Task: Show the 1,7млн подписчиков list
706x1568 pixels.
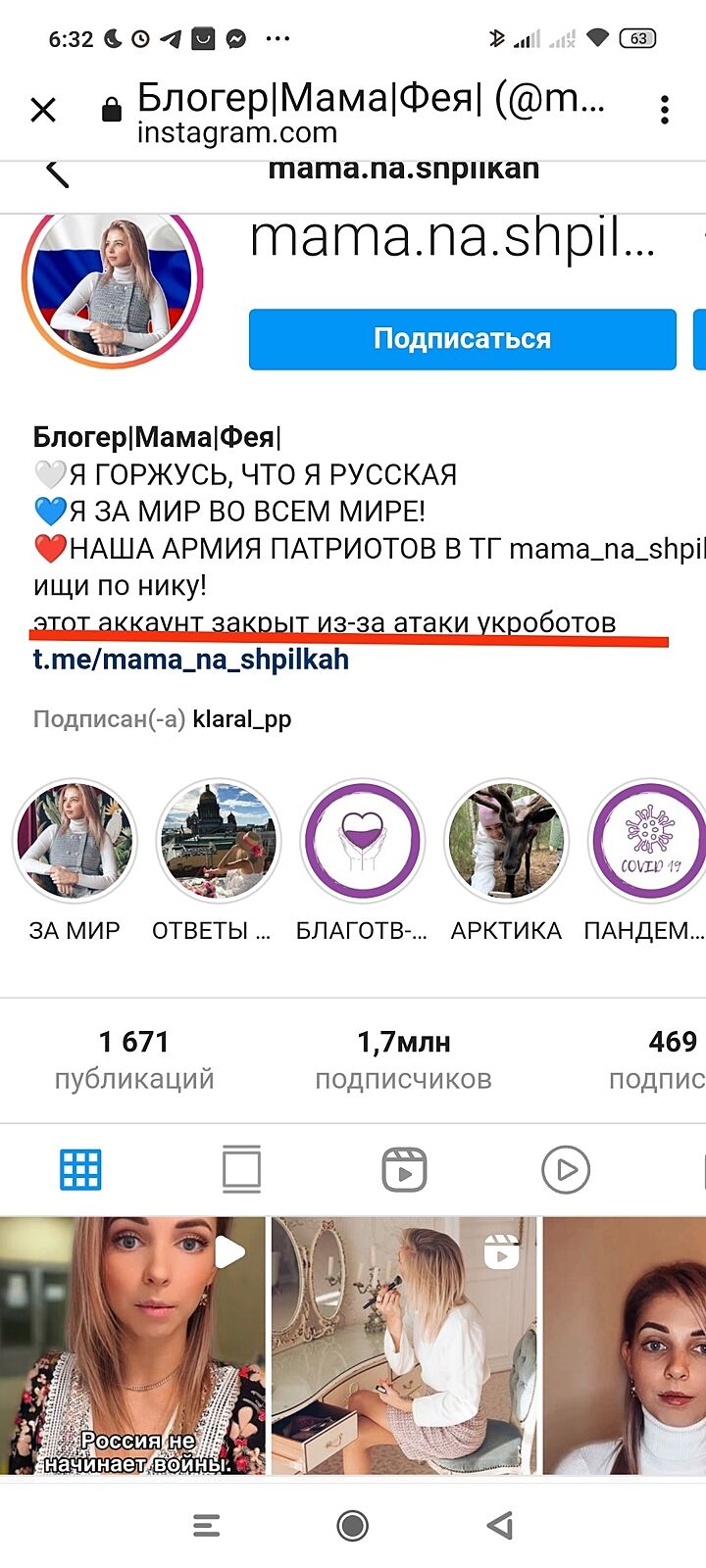Action: click(403, 1059)
